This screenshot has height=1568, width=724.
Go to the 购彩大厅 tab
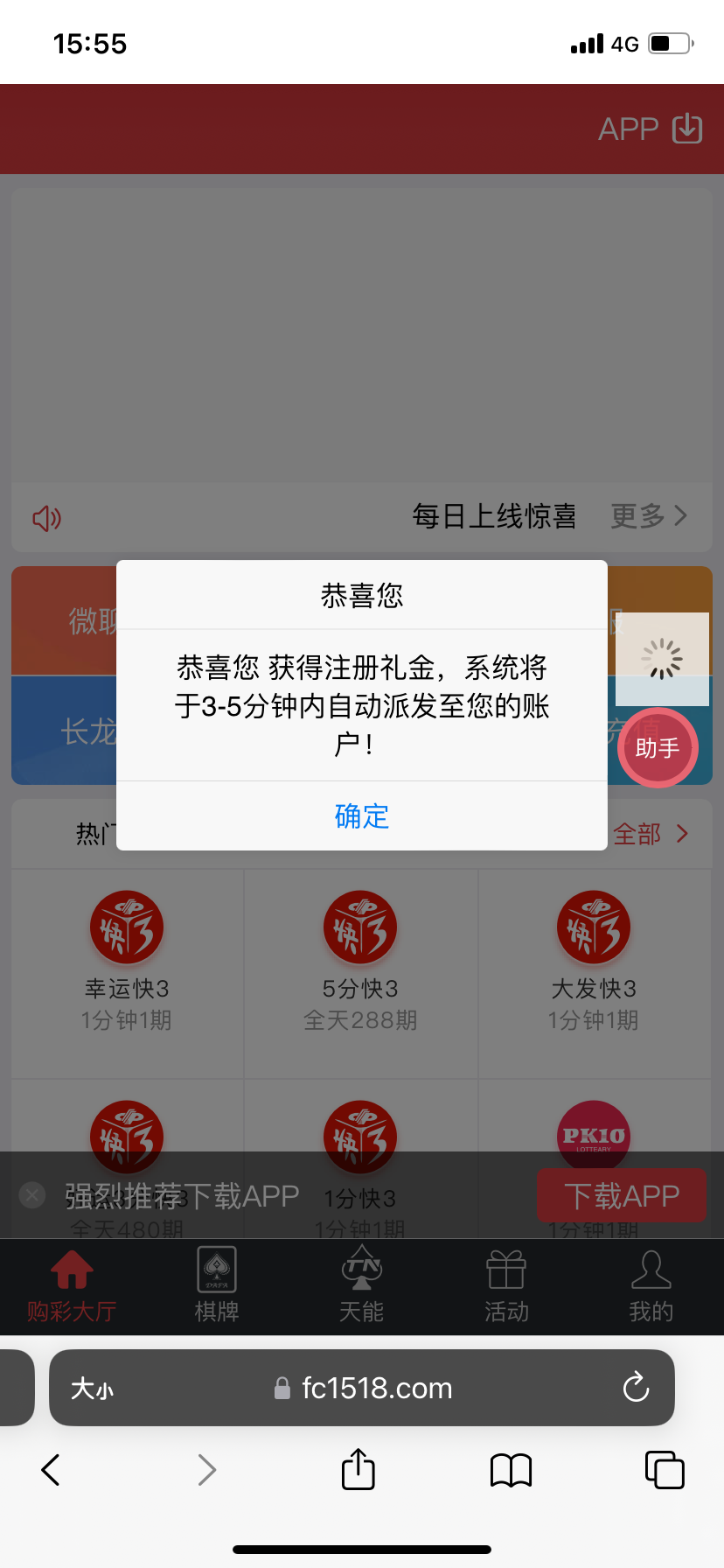[72, 1284]
